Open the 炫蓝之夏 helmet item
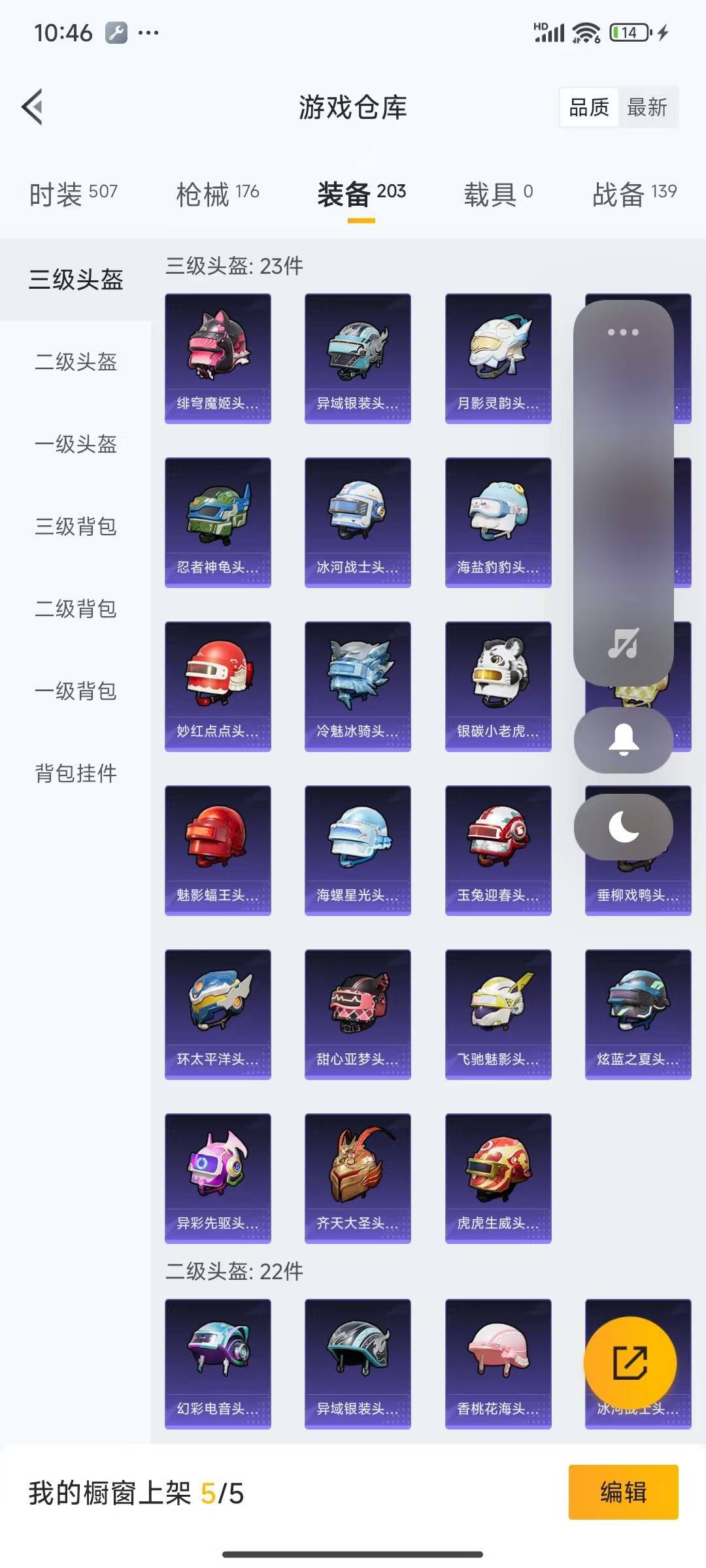 pos(638,1014)
